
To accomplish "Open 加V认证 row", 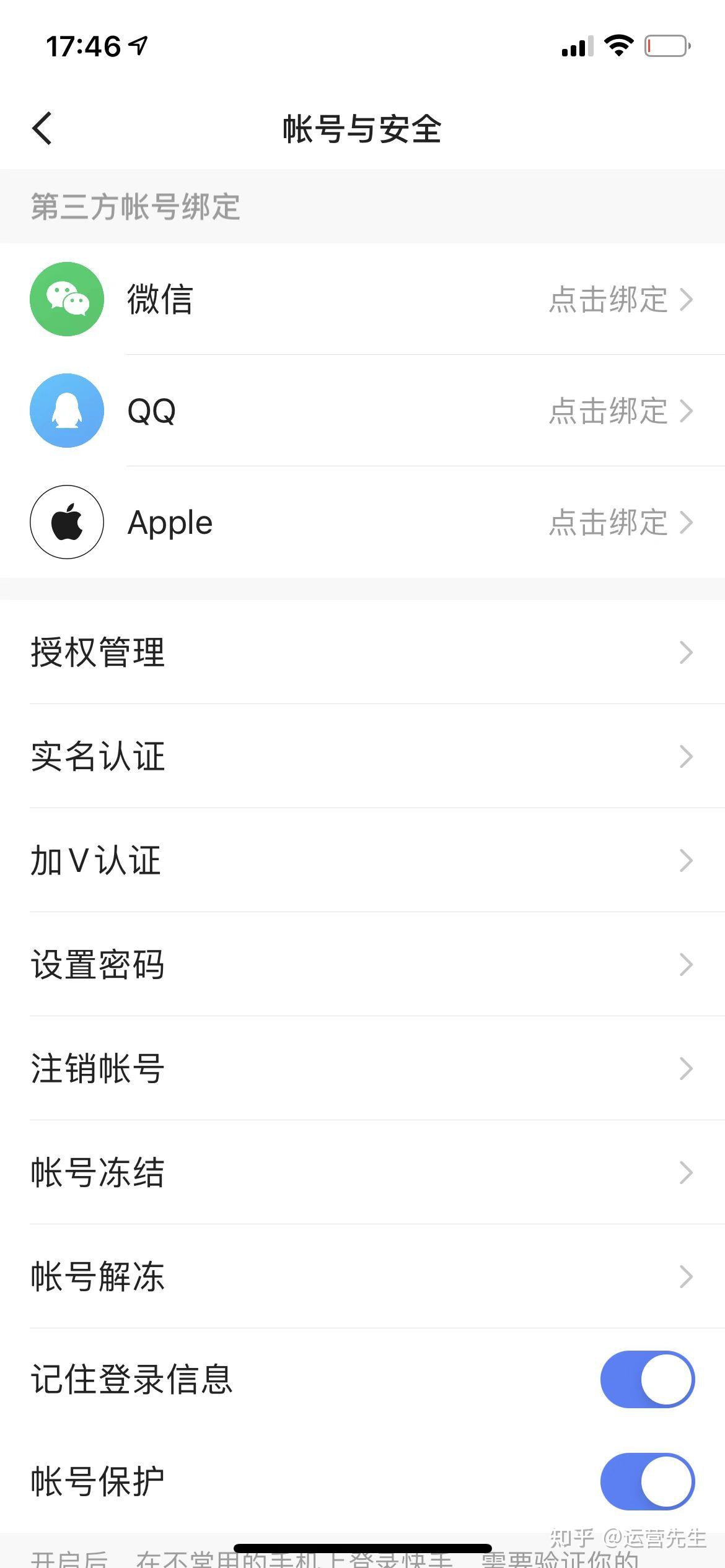I will [x=362, y=861].
